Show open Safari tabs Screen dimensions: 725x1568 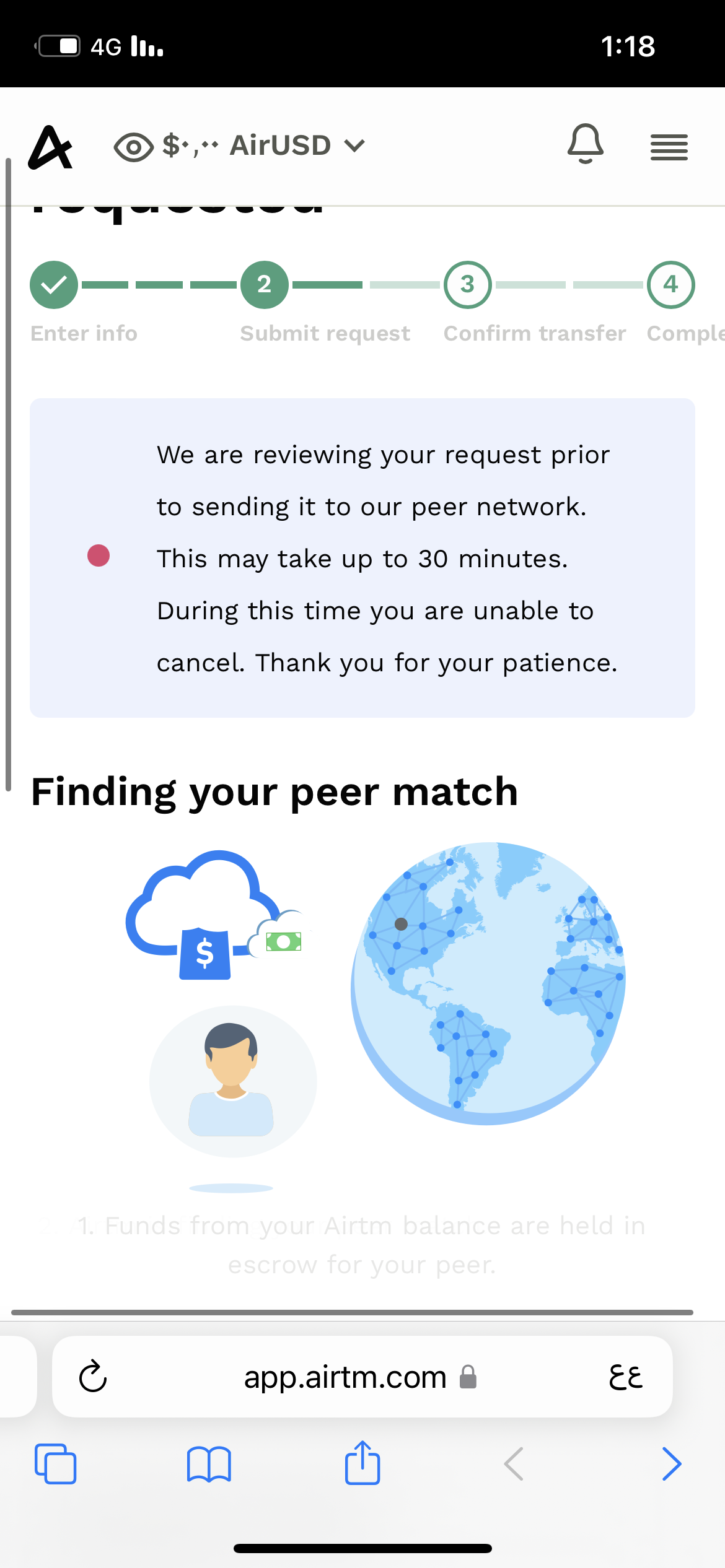(x=56, y=1464)
